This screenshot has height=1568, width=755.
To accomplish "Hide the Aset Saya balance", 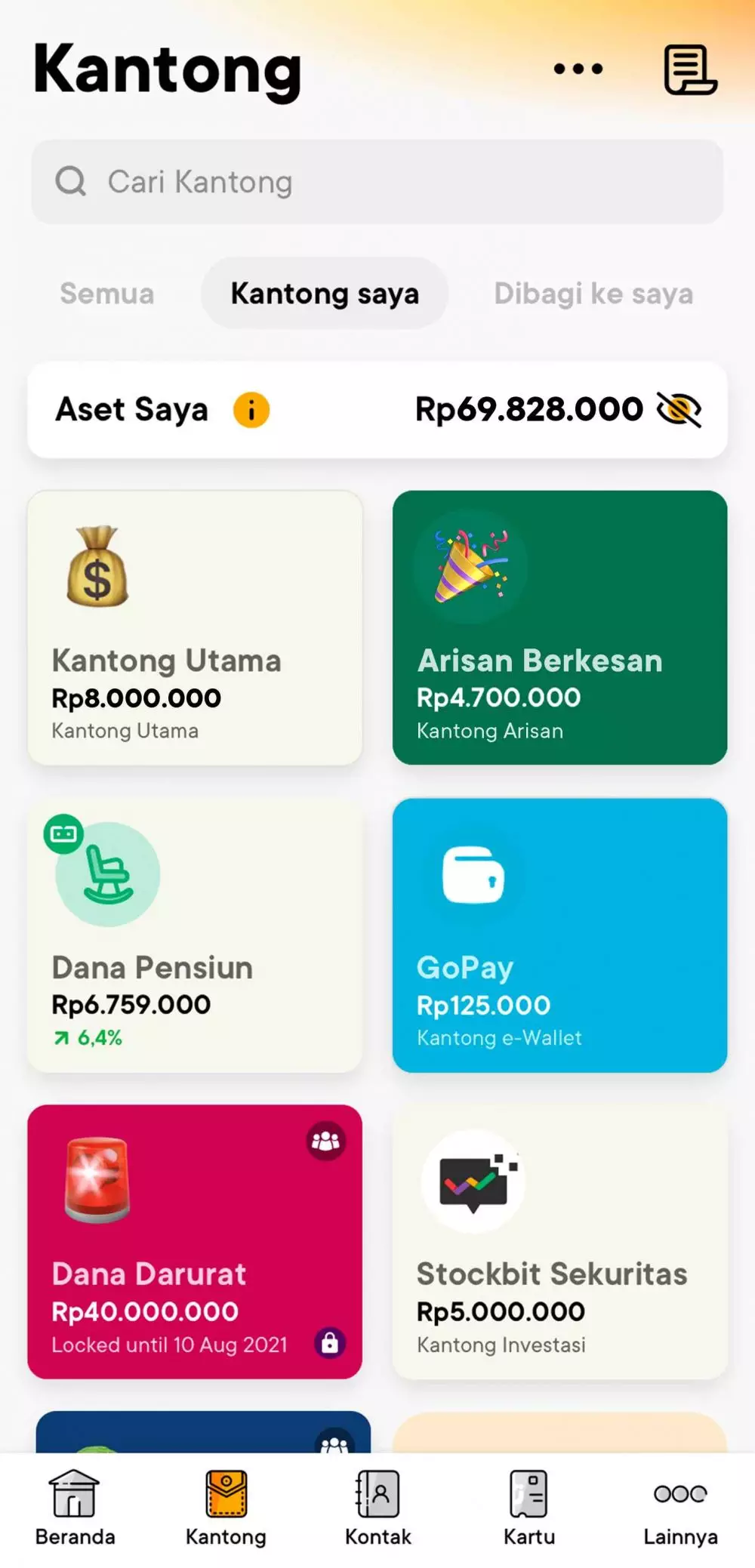I will pyautogui.click(x=679, y=410).
